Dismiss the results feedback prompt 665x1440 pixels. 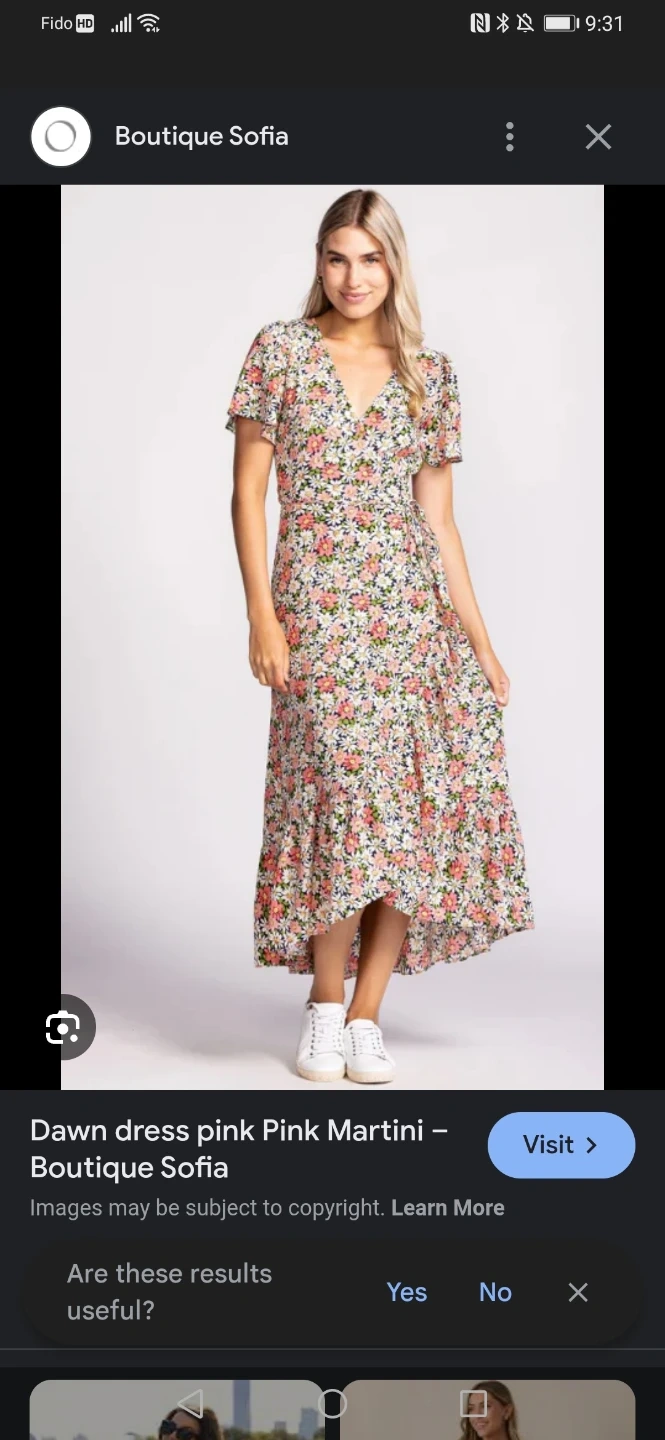pos(578,1292)
